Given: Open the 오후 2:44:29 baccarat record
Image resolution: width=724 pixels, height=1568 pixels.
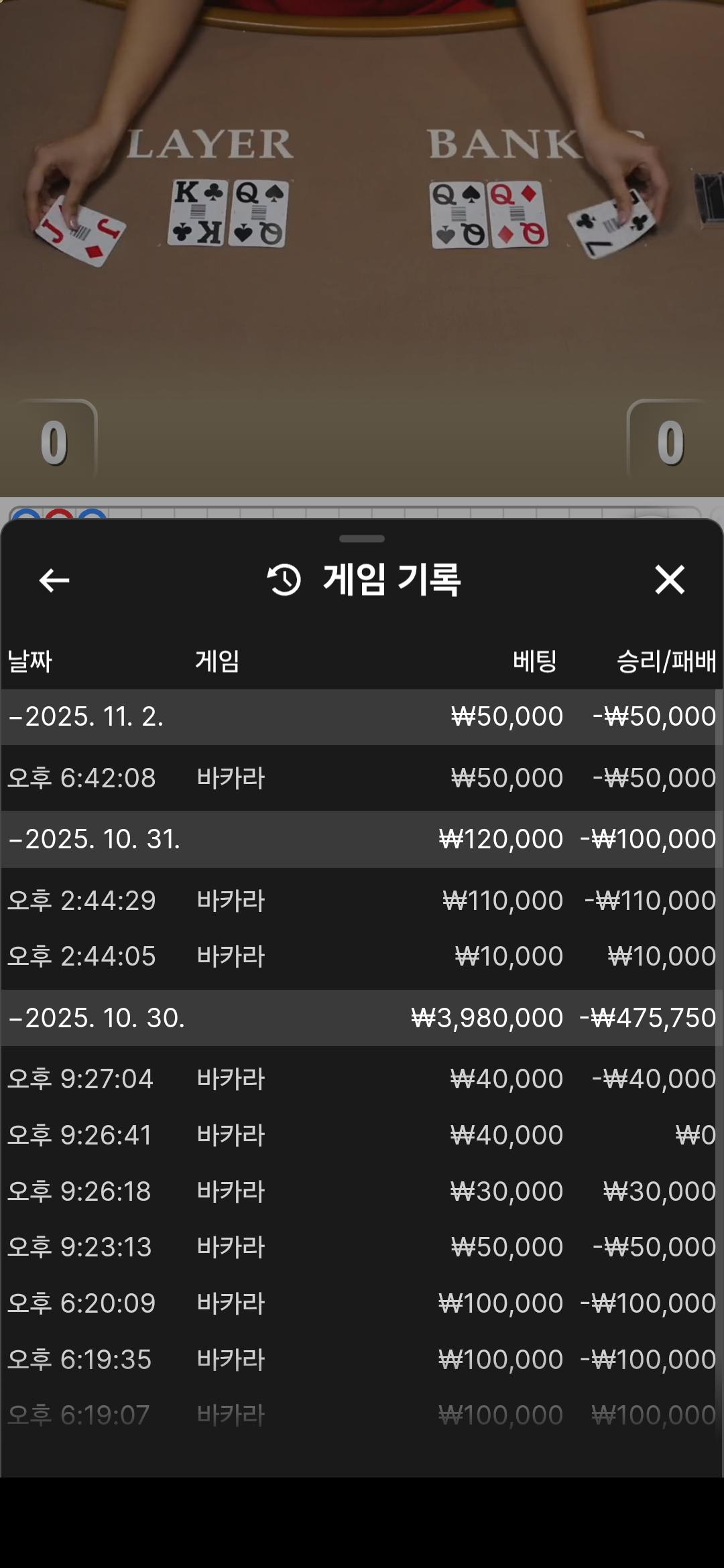Looking at the screenshot, I should (x=362, y=901).
